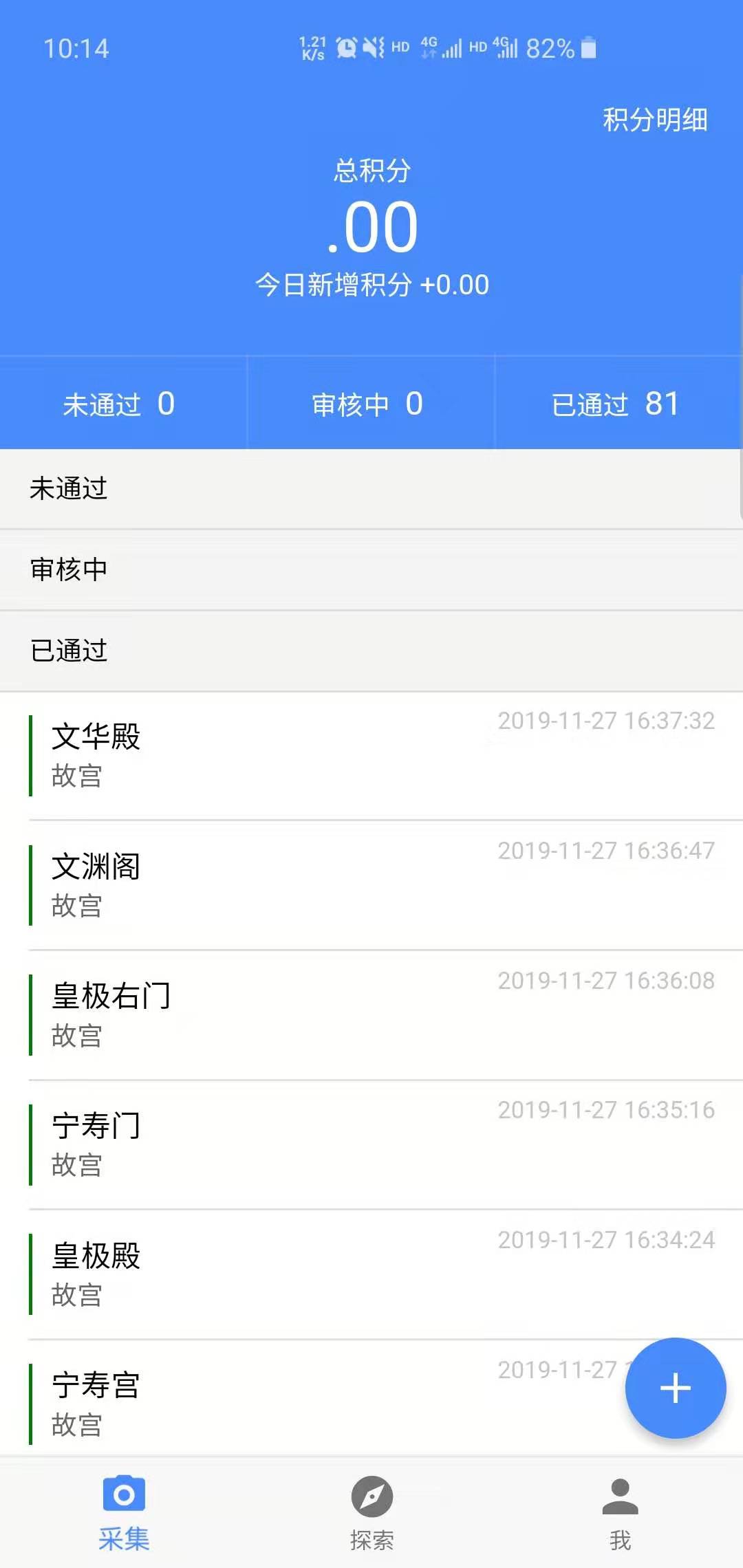
Task: Select the 审核中 0 counter tab
Action: click(371, 403)
